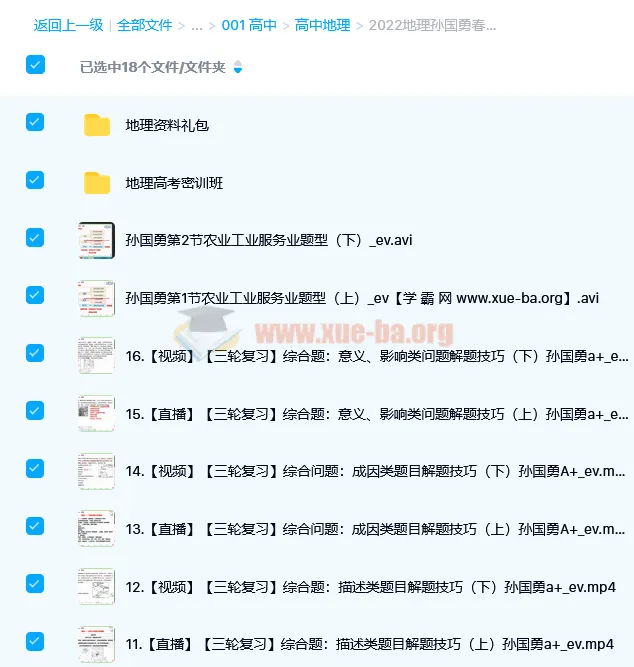The width and height of the screenshot is (634, 667).
Task: Toggle the select-all checkbox
Action: click(35, 65)
